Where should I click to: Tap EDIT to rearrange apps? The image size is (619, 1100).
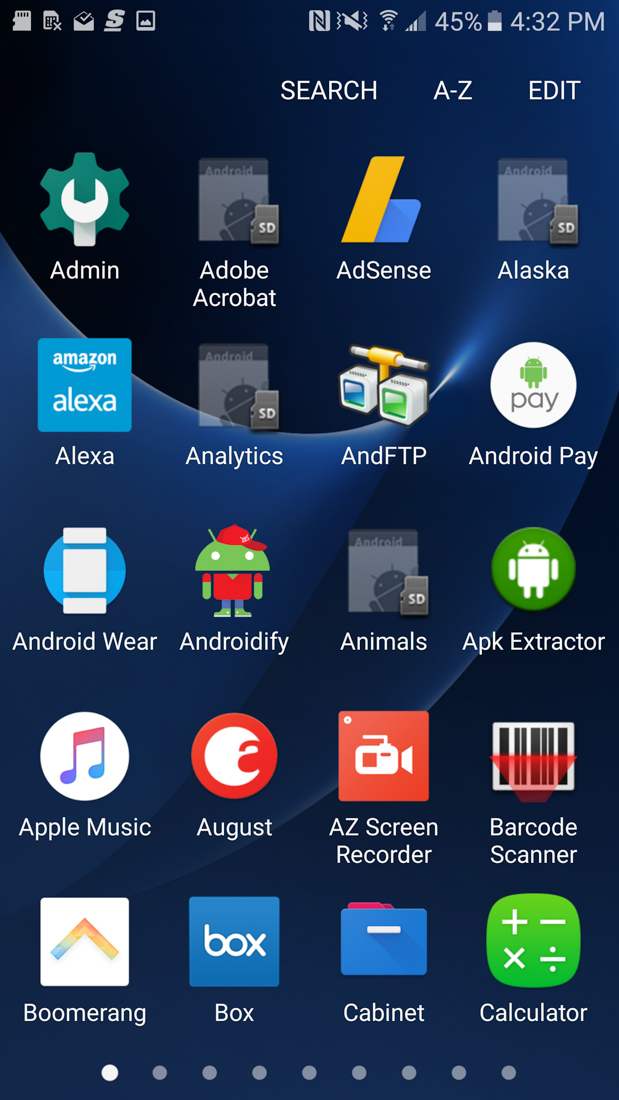tap(553, 91)
